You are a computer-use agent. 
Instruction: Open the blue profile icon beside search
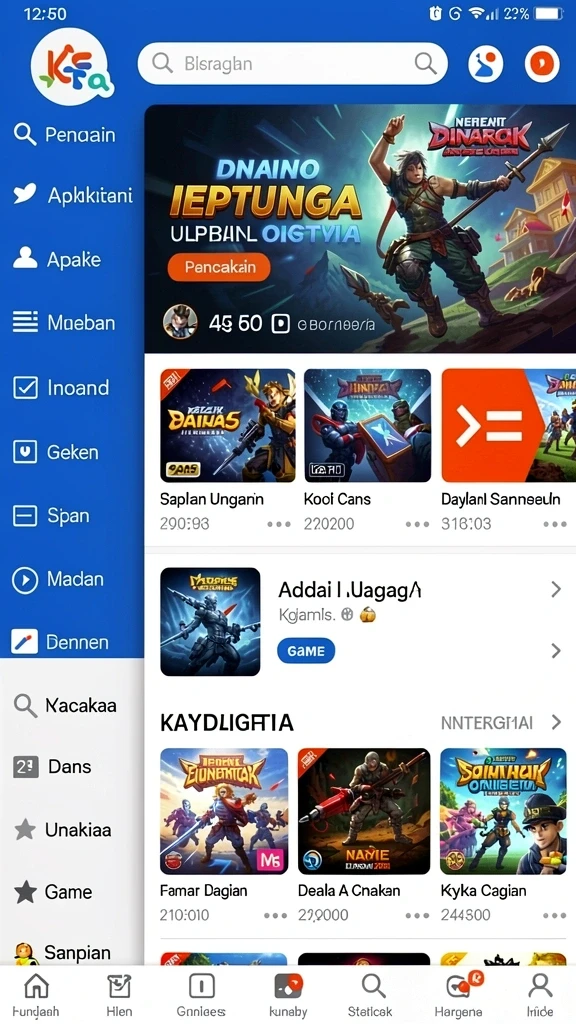[x=485, y=63]
